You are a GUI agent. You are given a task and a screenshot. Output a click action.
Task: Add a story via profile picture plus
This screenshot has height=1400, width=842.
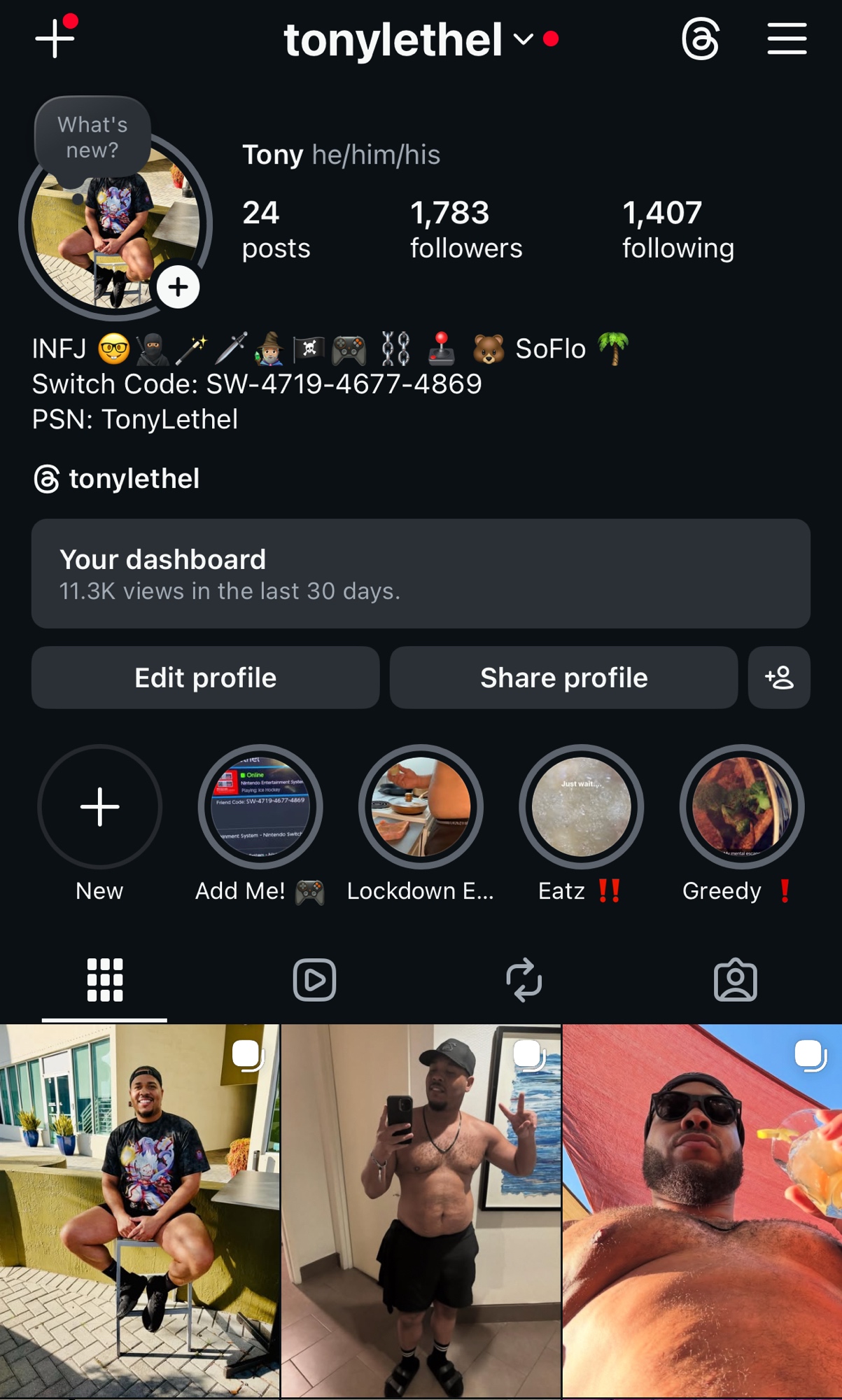178,287
